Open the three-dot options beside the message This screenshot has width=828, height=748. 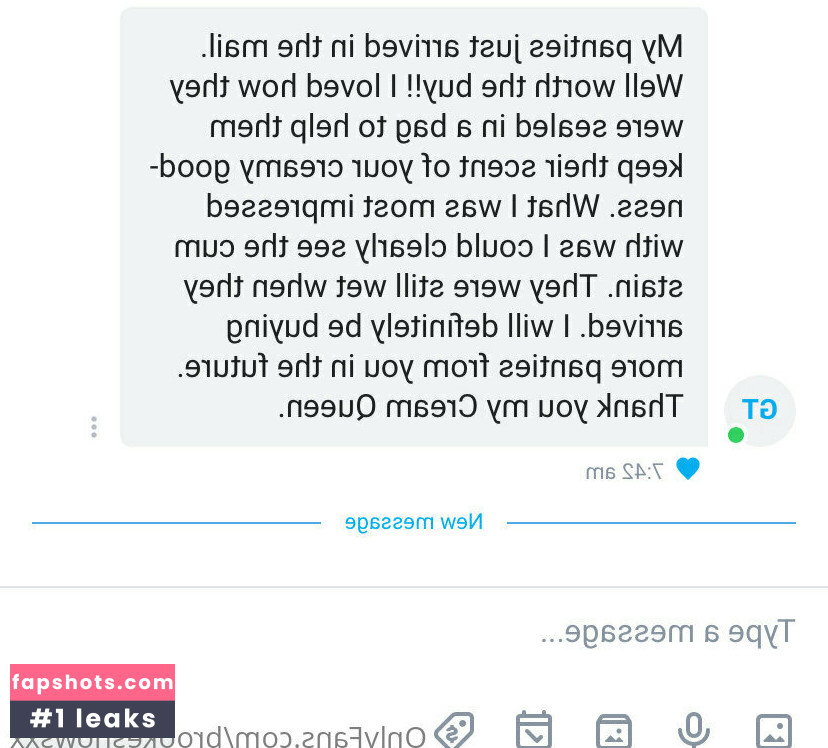[x=94, y=427]
